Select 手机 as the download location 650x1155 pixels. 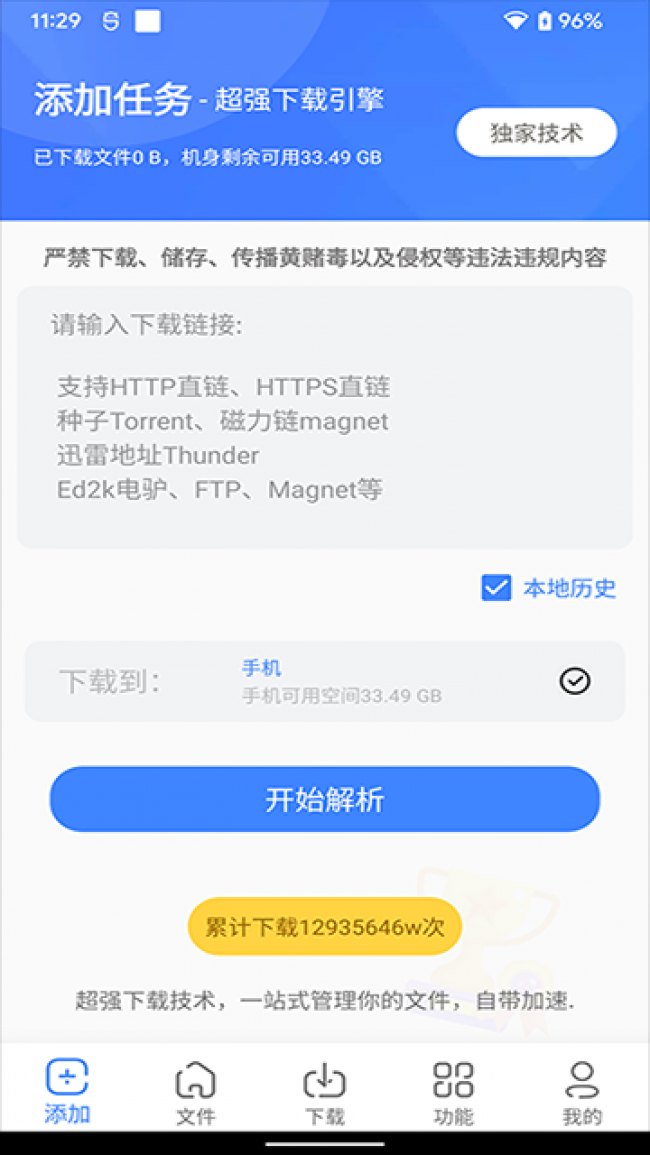[575, 681]
